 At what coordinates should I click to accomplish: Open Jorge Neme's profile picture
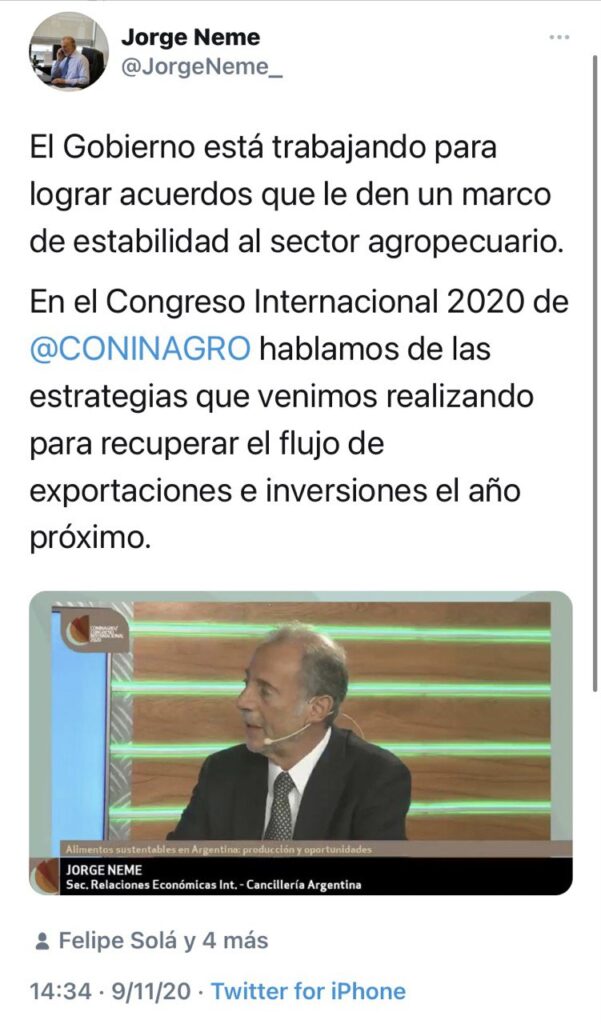(x=69, y=52)
